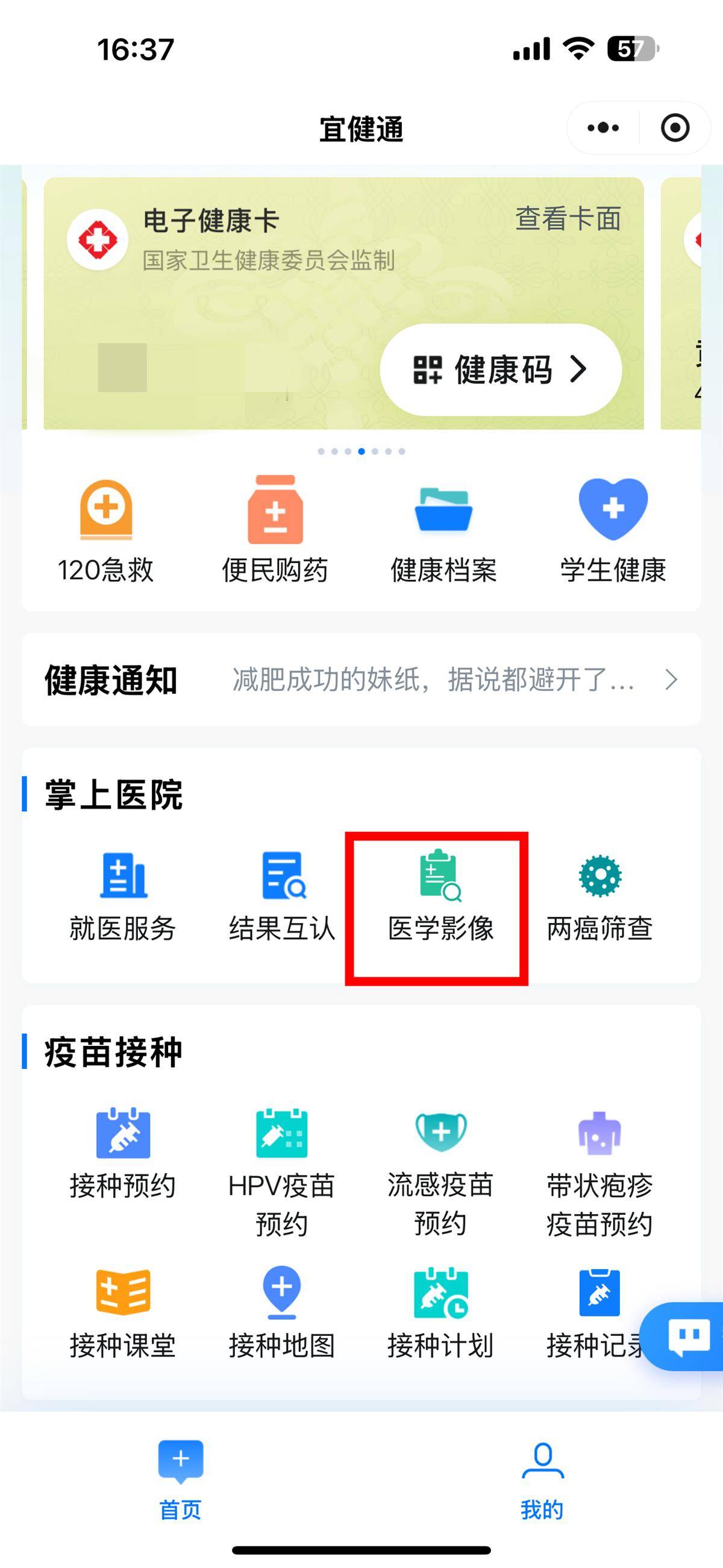Go to 学生健康

[613, 530]
